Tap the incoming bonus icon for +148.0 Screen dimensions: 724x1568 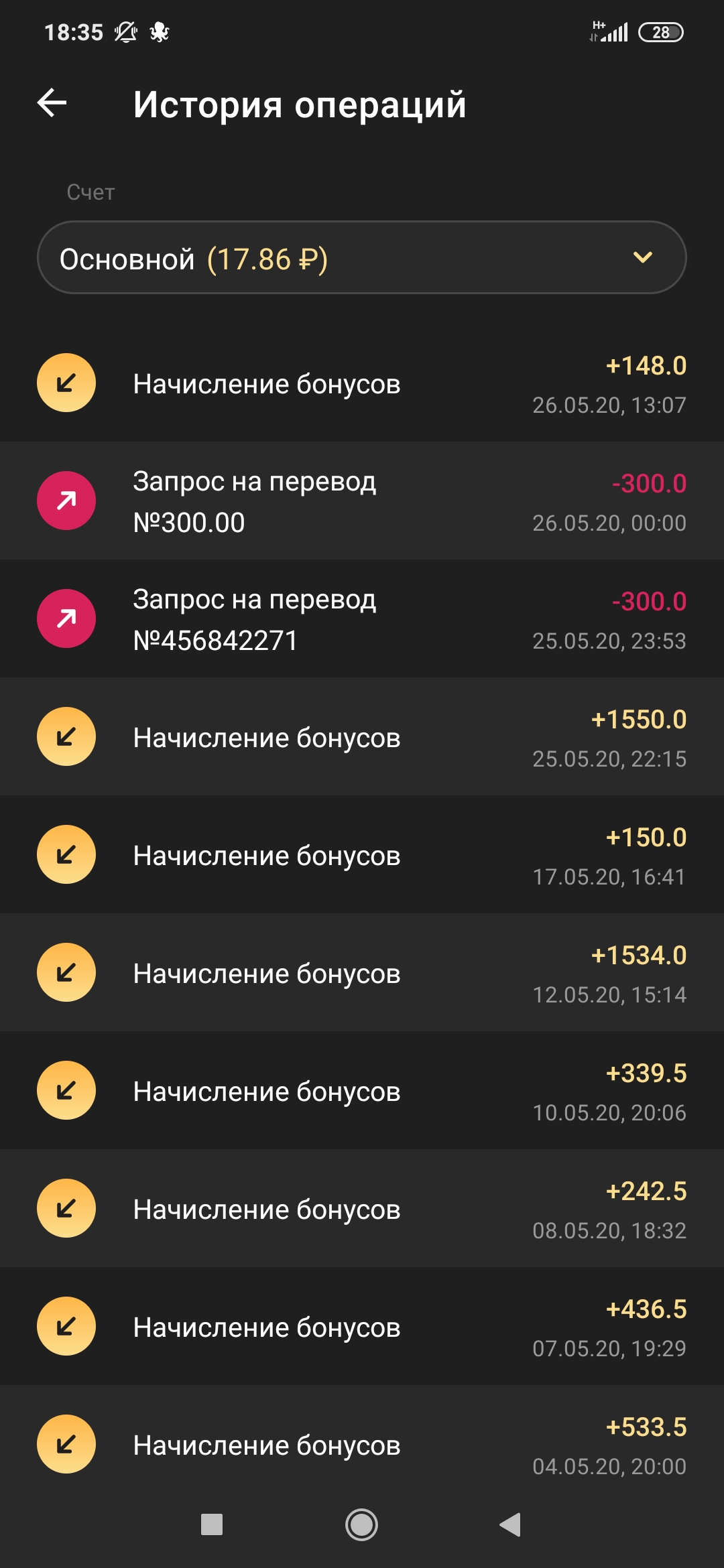66,383
